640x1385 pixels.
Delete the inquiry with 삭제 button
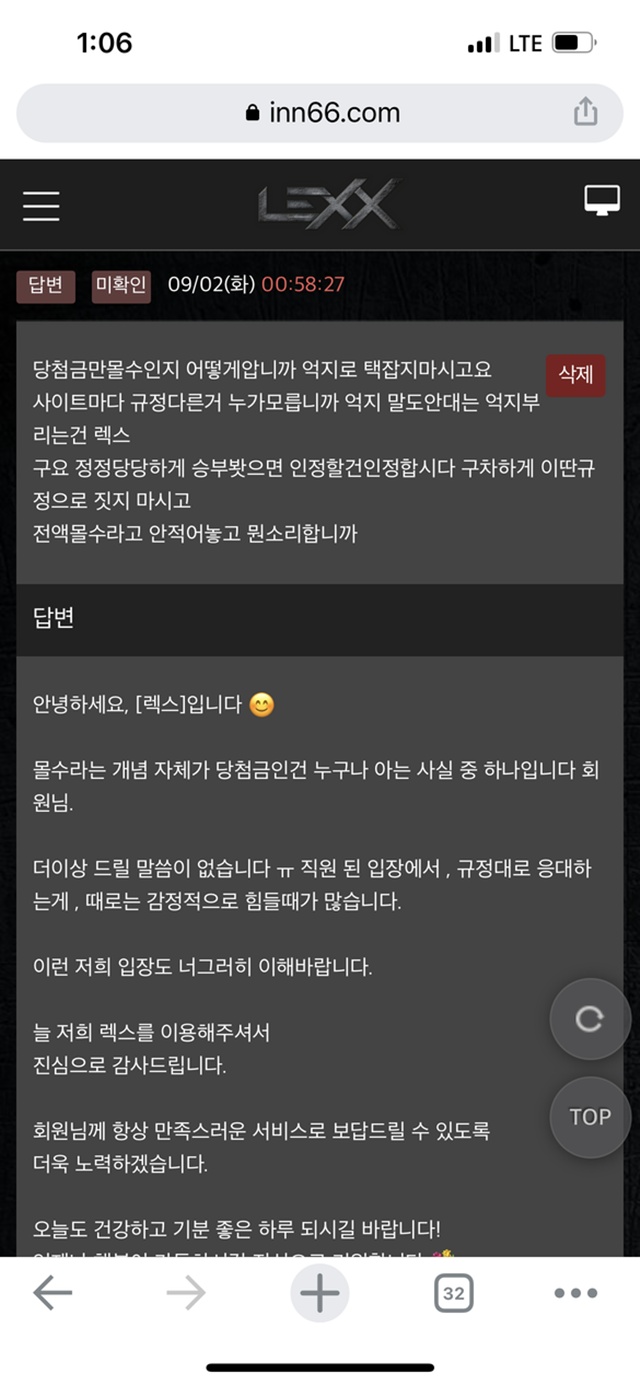click(576, 375)
